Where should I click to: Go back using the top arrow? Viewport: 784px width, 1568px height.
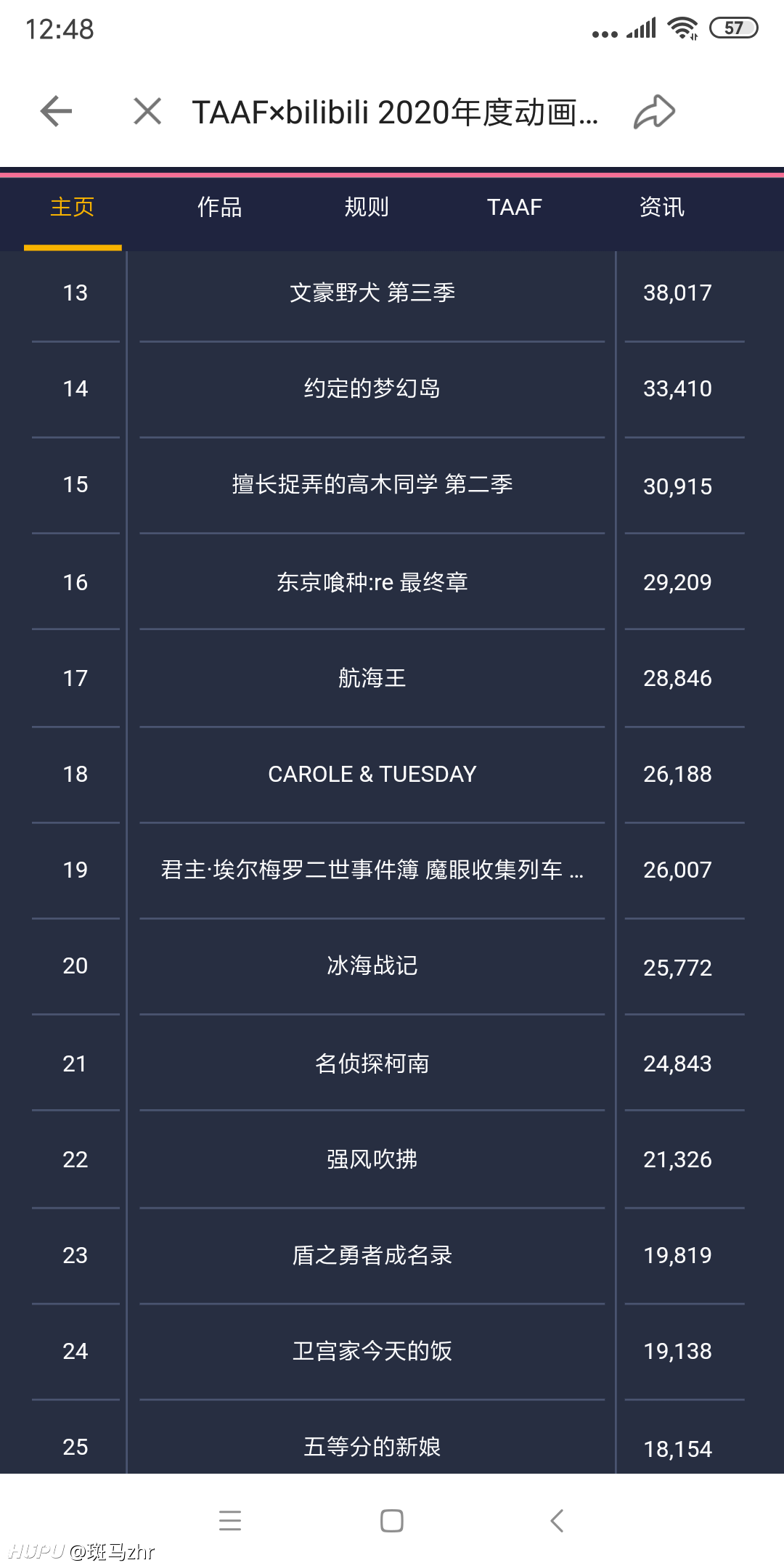[x=56, y=112]
